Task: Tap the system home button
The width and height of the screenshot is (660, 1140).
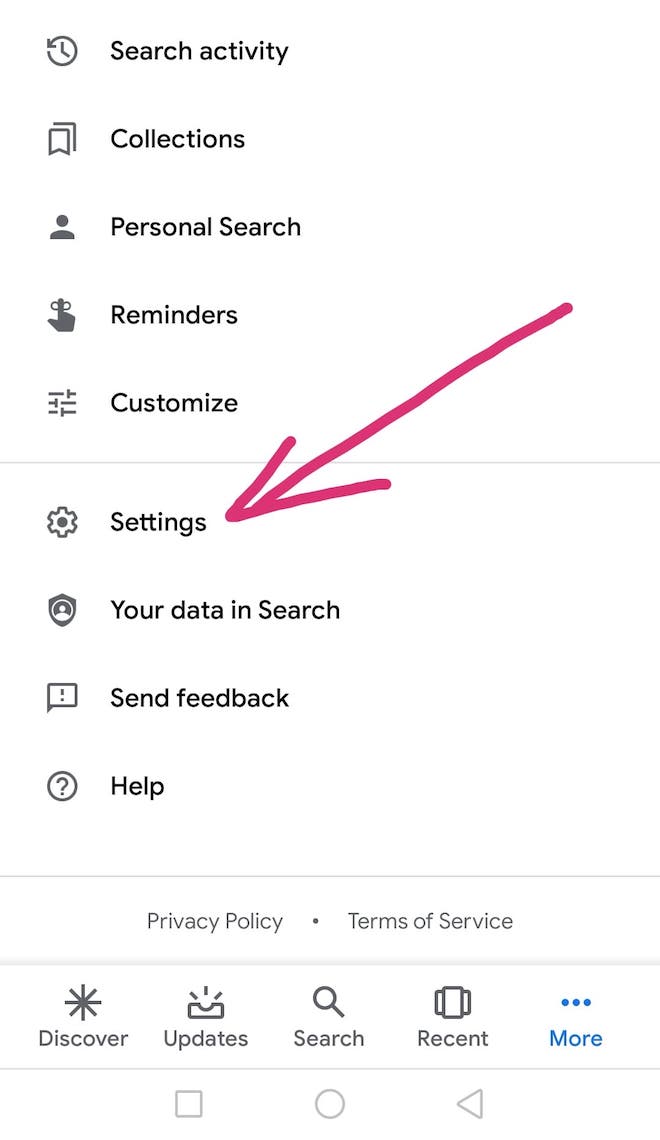Action: [329, 1104]
